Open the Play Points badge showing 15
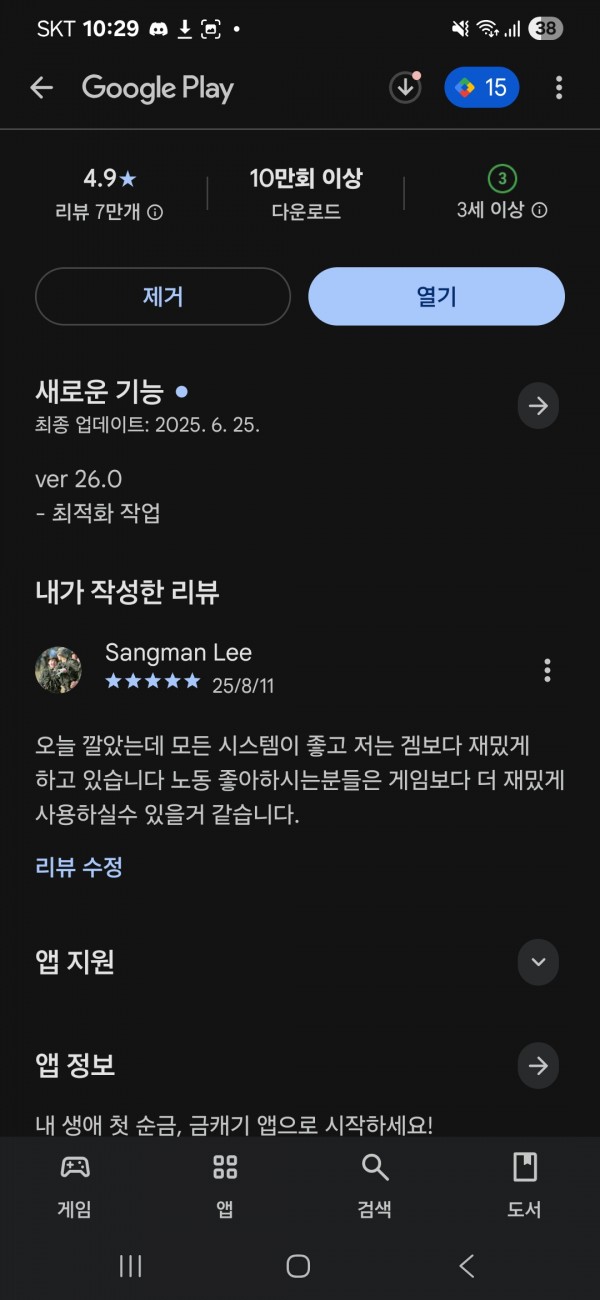This screenshot has width=600, height=1300. tap(482, 88)
